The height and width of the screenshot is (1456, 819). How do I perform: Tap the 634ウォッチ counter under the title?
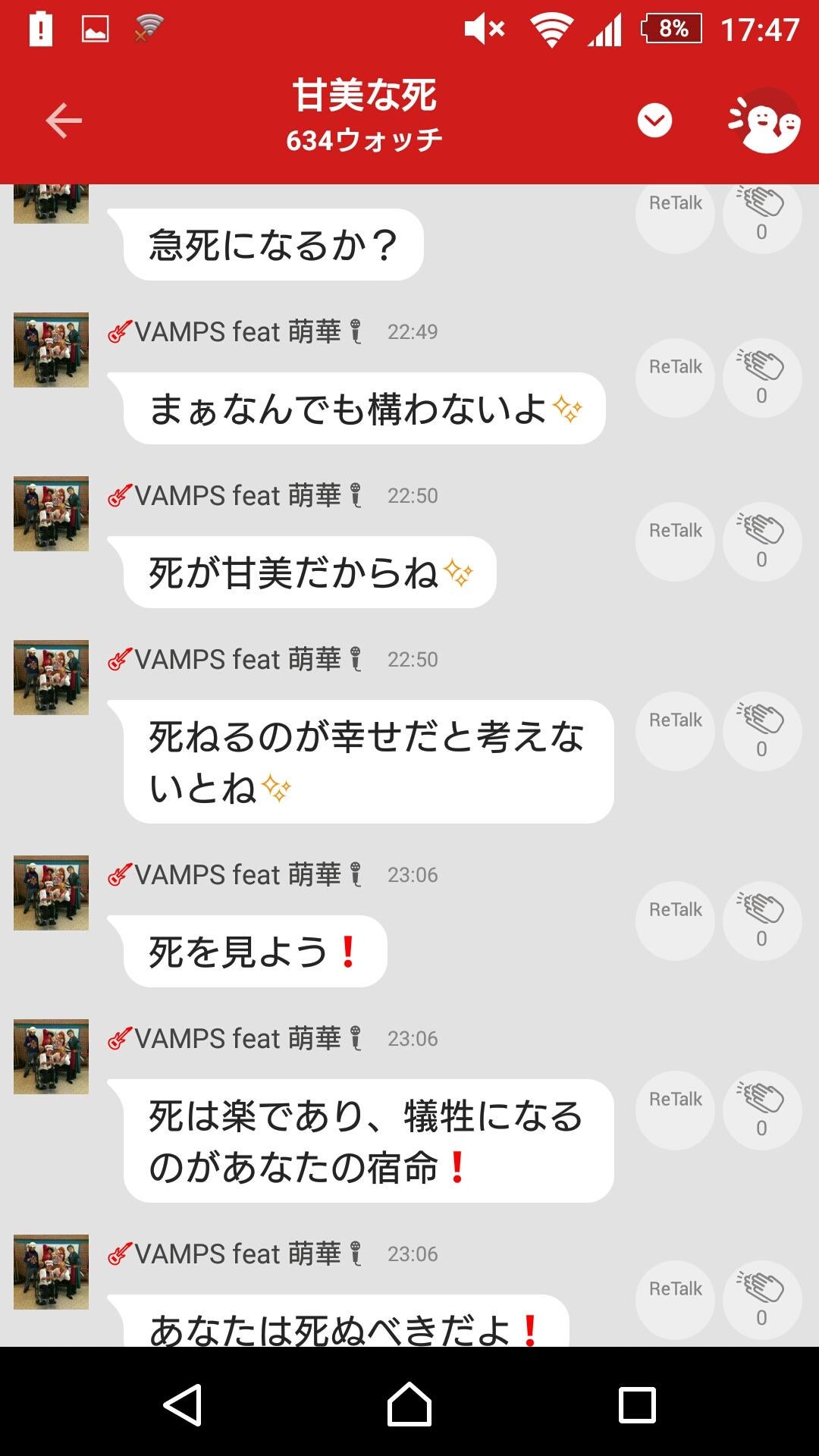point(364,139)
